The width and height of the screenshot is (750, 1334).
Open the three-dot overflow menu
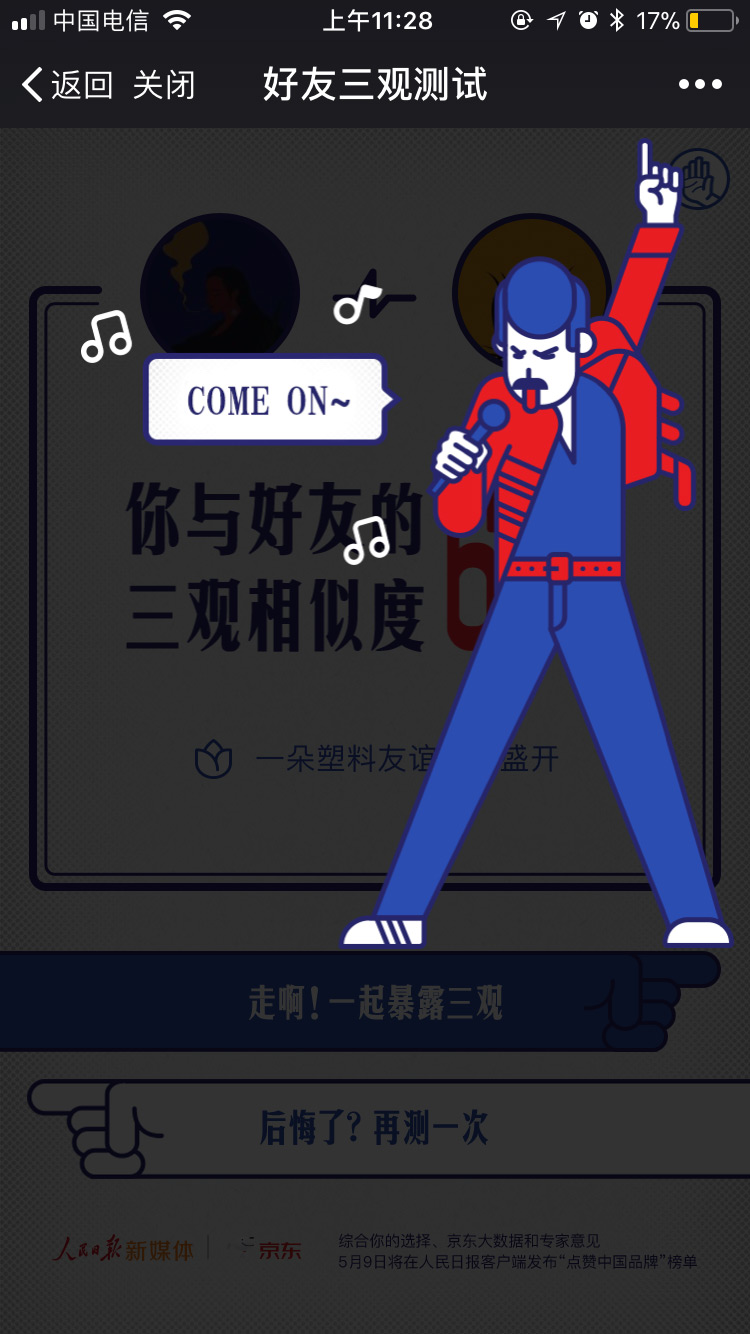click(x=700, y=85)
